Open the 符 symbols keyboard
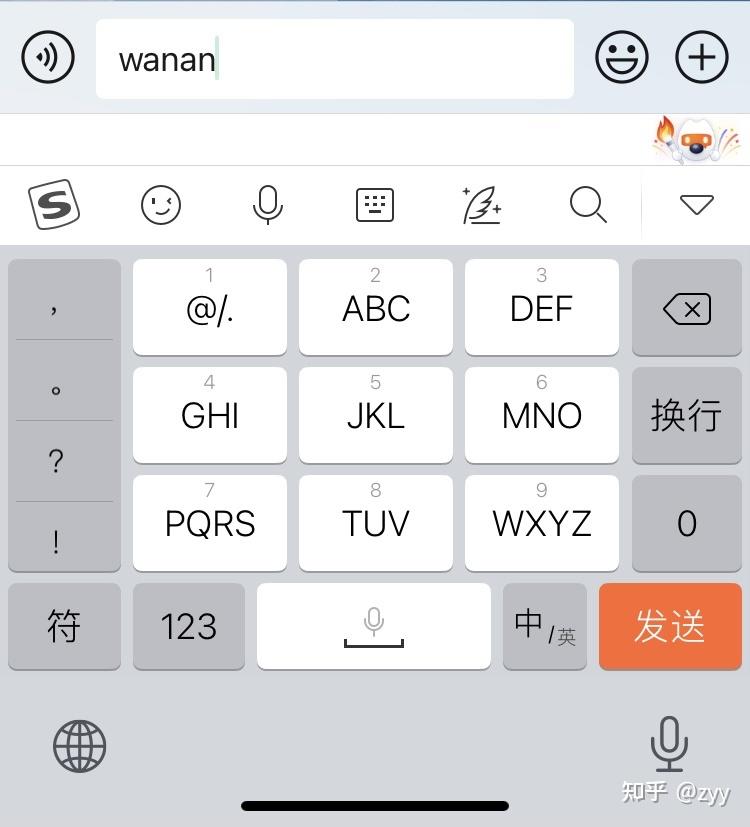Image resolution: width=750 pixels, height=827 pixels. point(64,626)
